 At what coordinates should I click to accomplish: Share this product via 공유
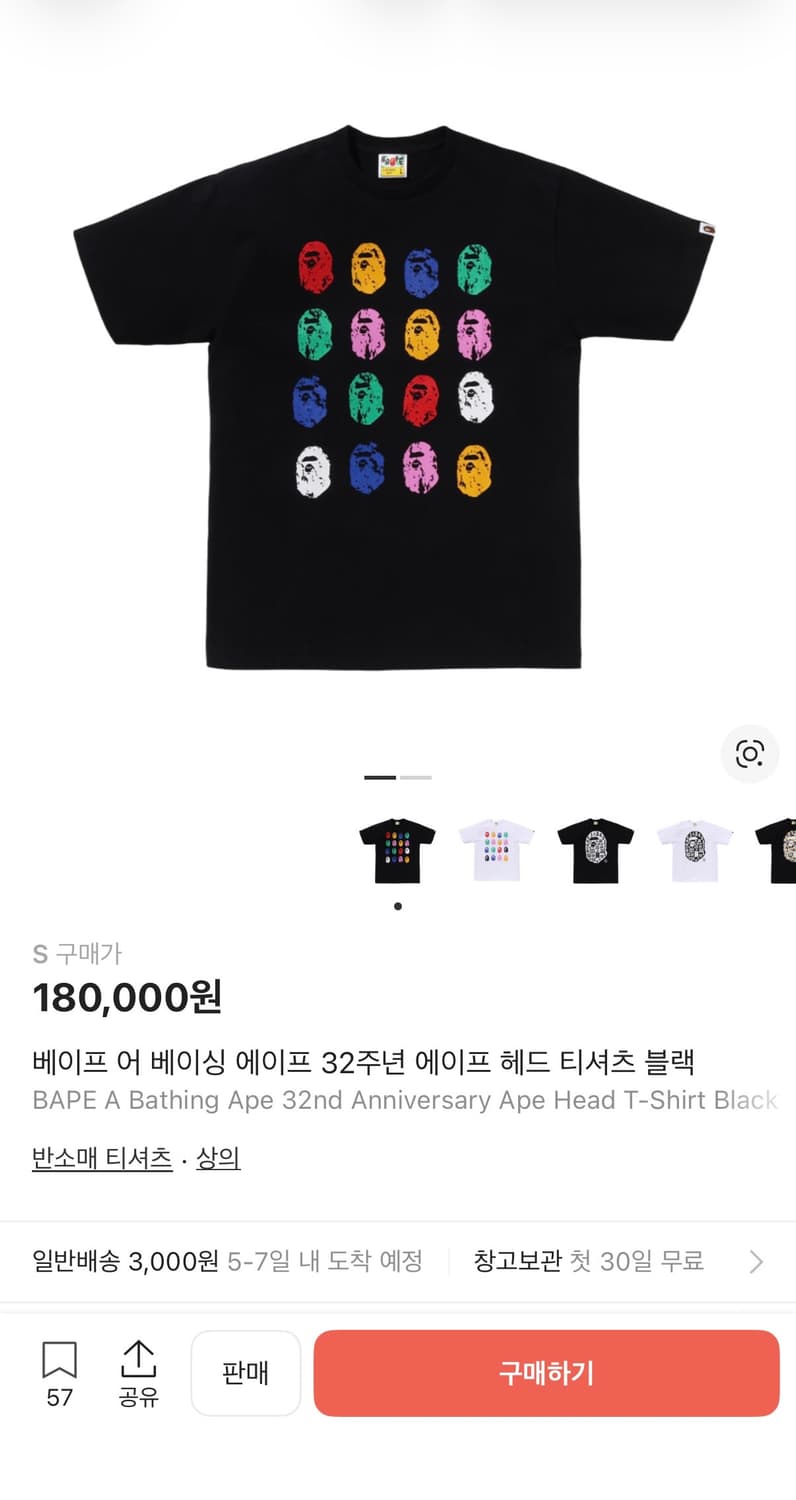tap(138, 1373)
